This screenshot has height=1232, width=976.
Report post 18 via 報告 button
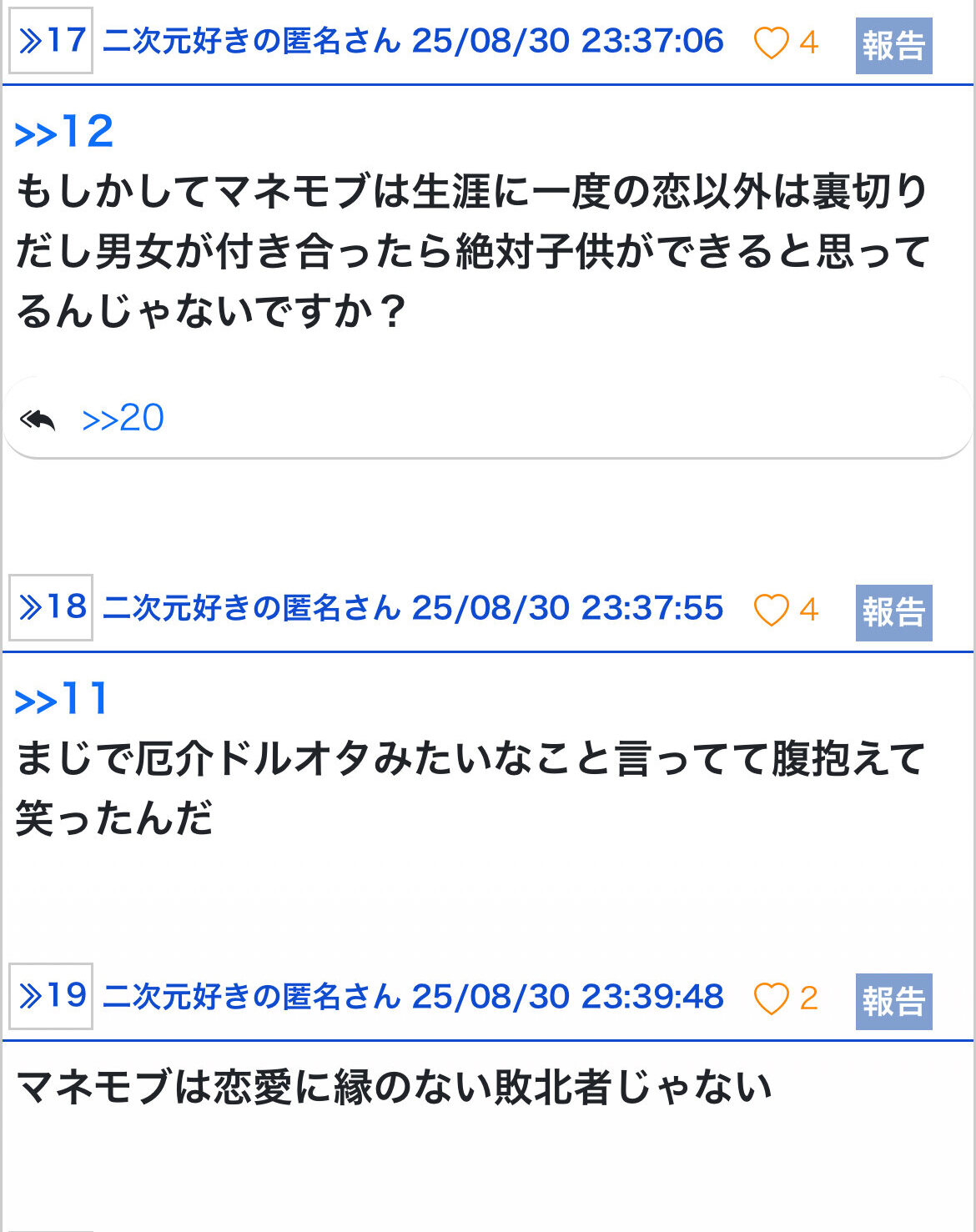click(893, 613)
